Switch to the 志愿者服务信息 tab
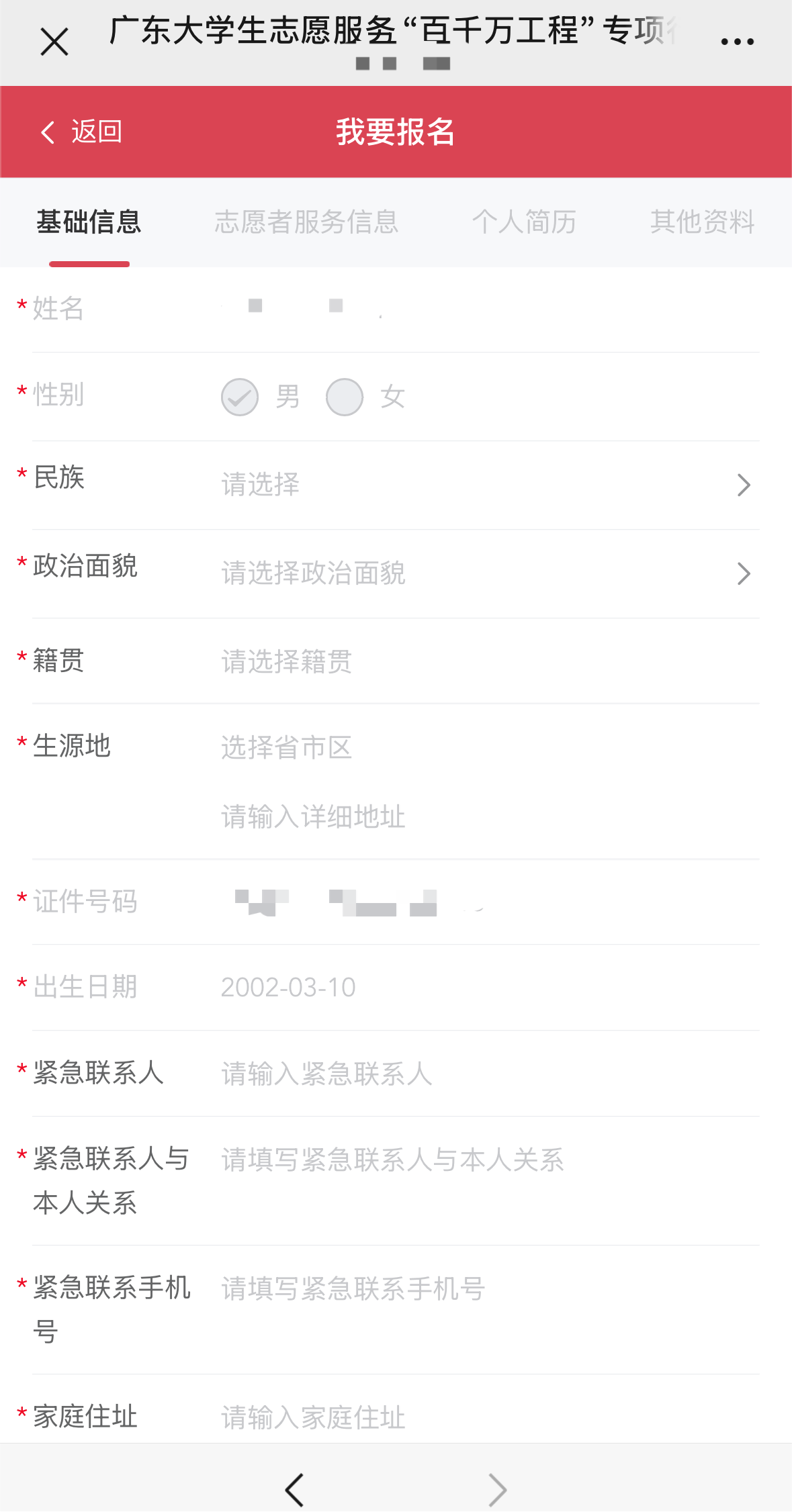This screenshot has height=1512, width=792. 306,222
